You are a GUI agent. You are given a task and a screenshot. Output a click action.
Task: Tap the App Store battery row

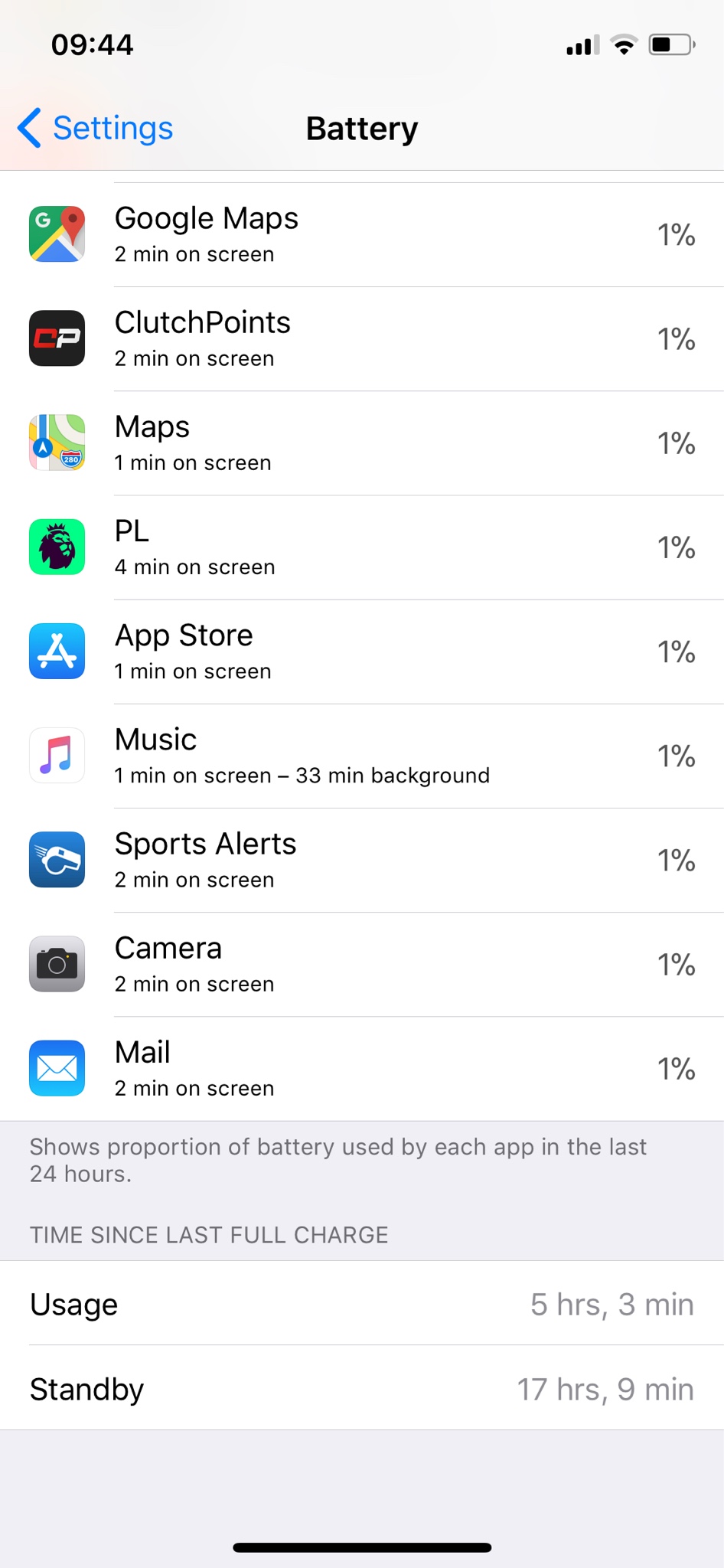[x=361, y=651]
